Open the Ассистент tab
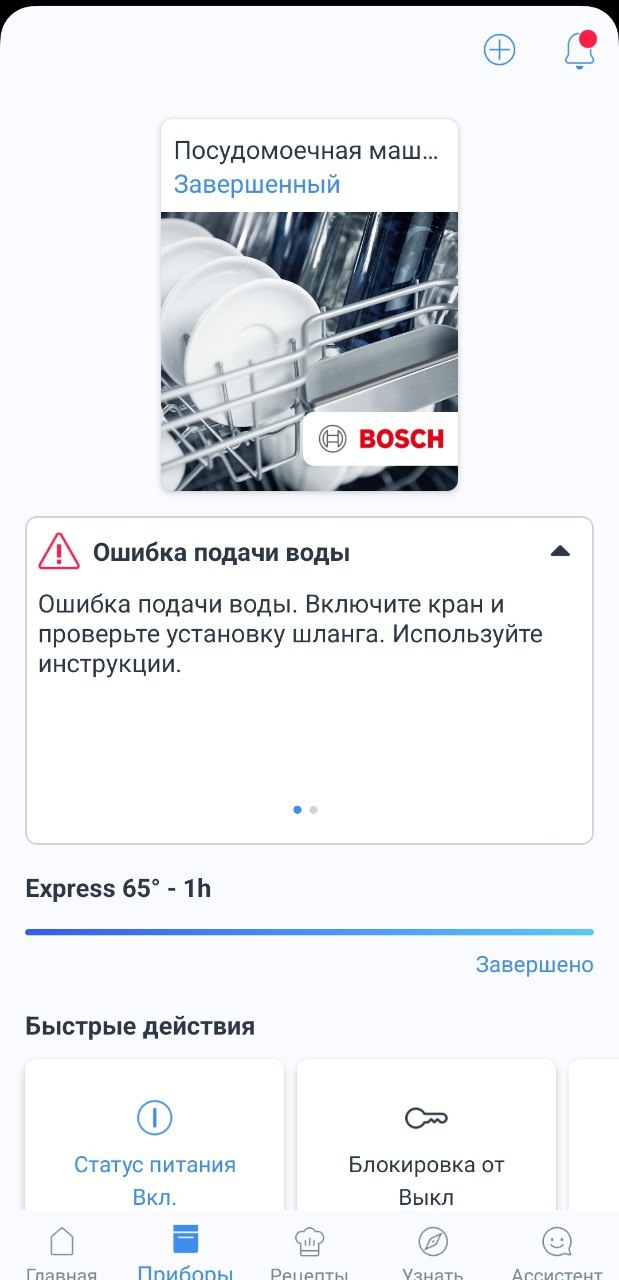Viewport: 619px width, 1280px height. [556, 1252]
